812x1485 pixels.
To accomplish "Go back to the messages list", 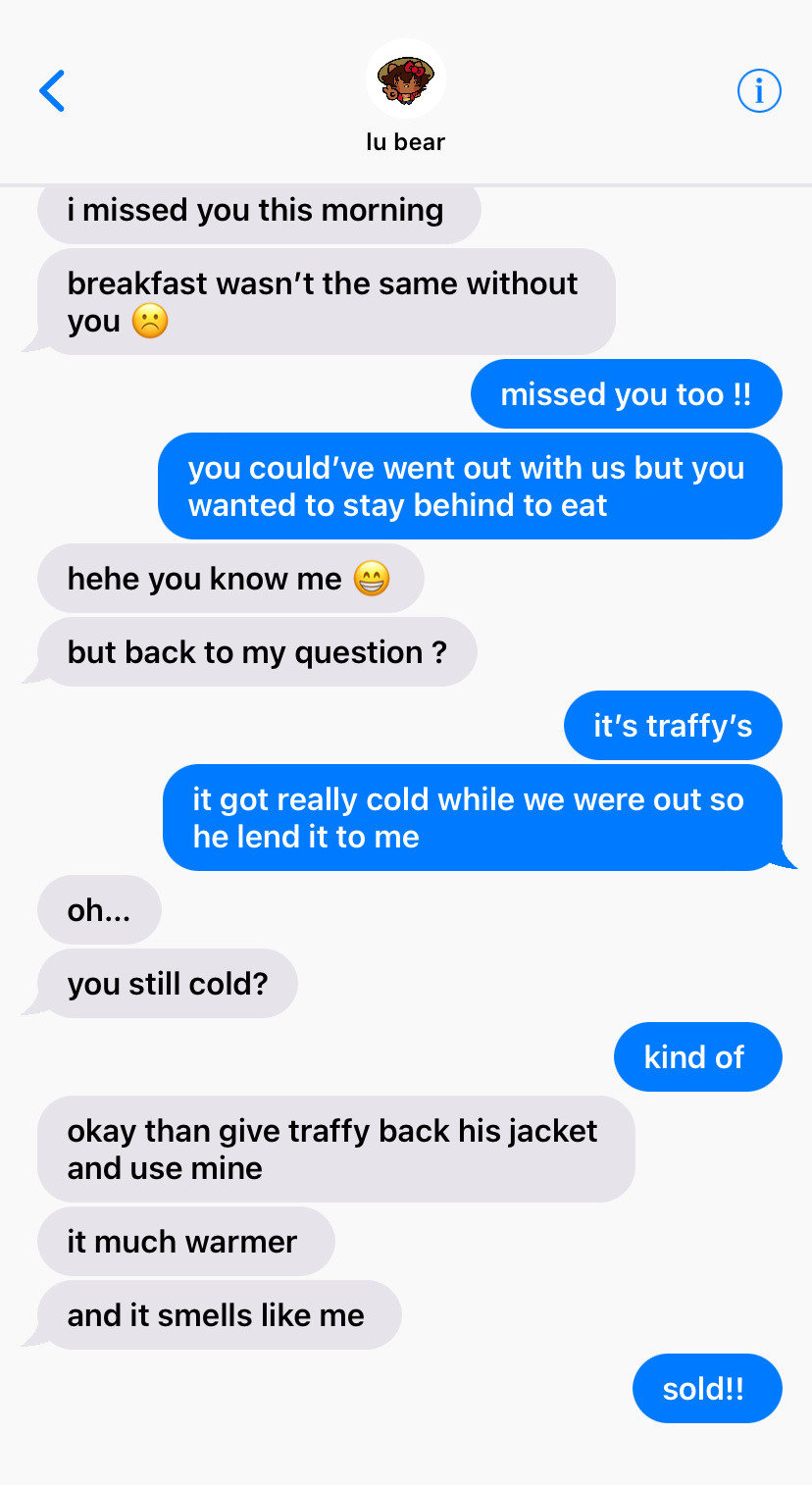I will pyautogui.click(x=52, y=91).
